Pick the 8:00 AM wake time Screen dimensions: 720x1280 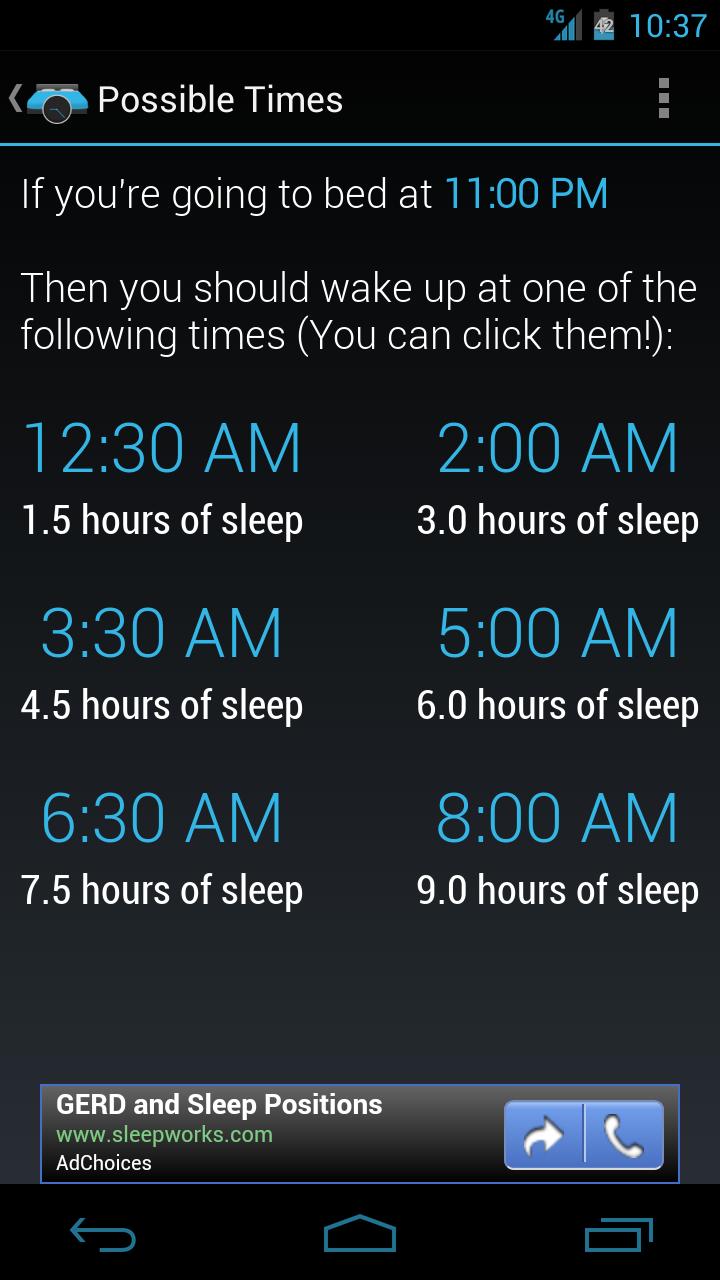[x=557, y=818]
